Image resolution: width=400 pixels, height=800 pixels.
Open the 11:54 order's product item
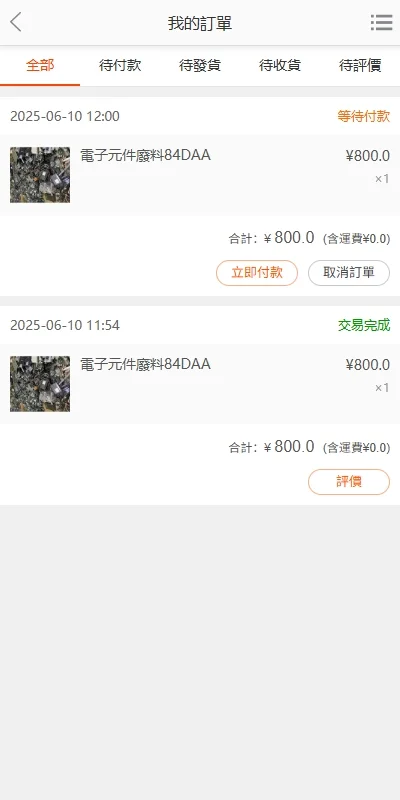point(200,384)
